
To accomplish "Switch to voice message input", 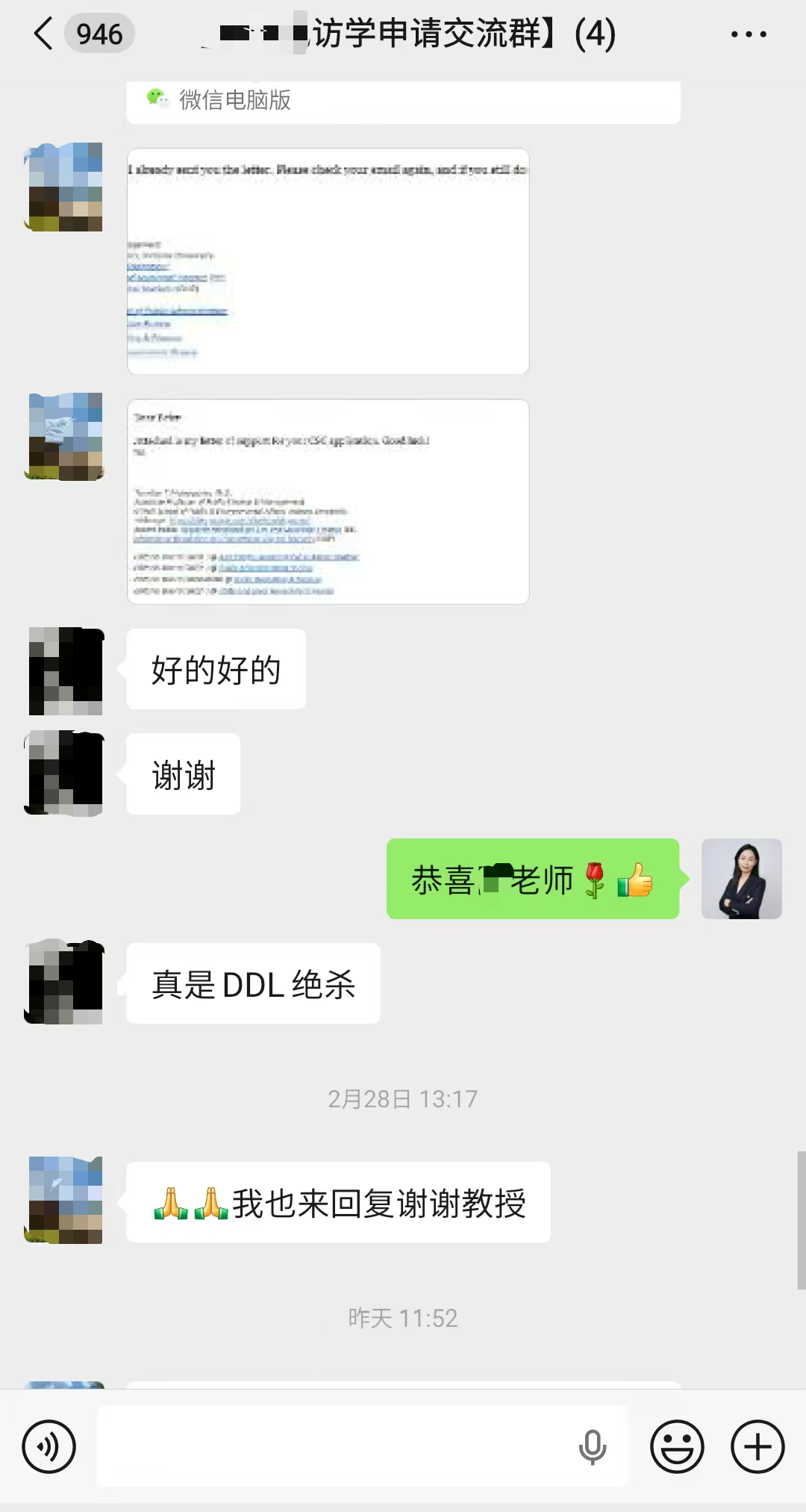I will (49, 1447).
